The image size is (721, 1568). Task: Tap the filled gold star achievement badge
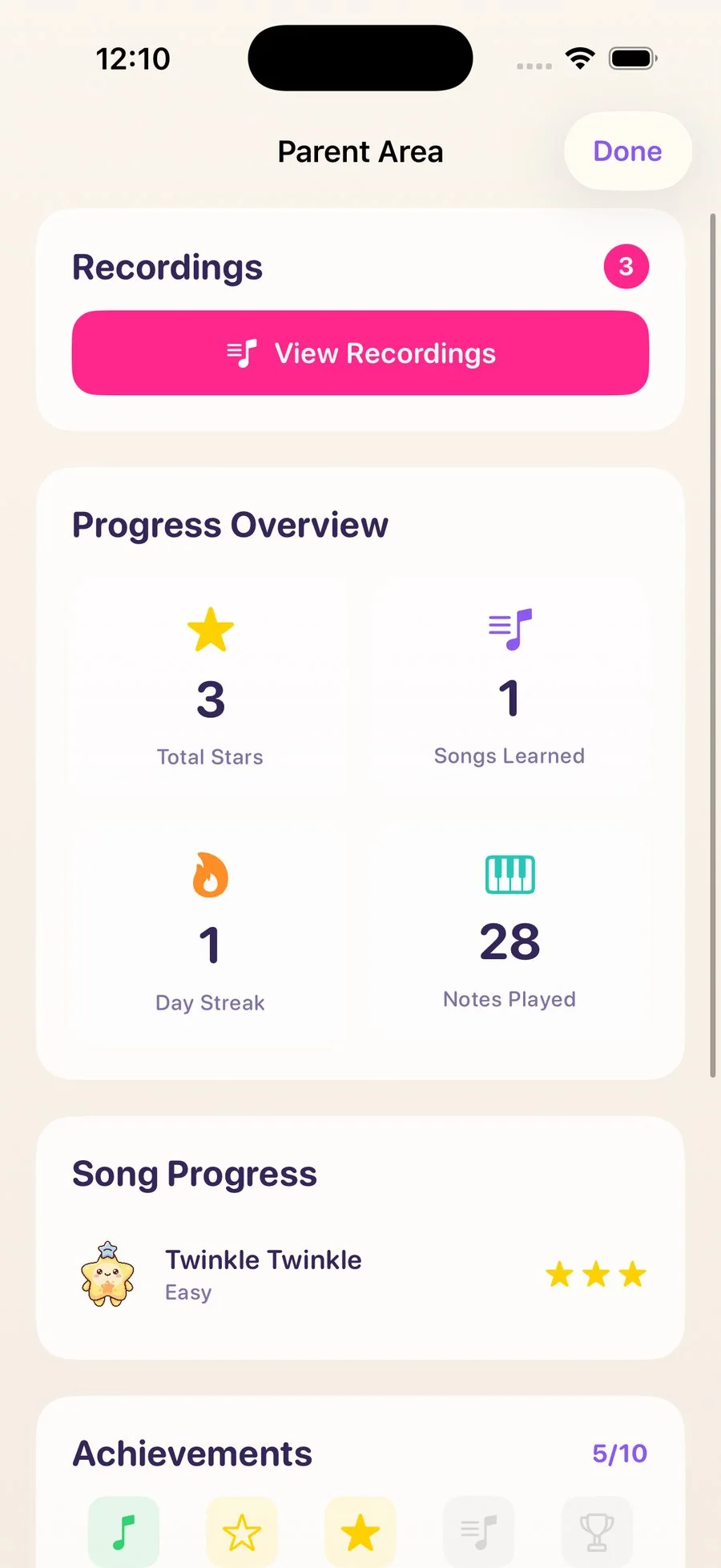(360, 1531)
